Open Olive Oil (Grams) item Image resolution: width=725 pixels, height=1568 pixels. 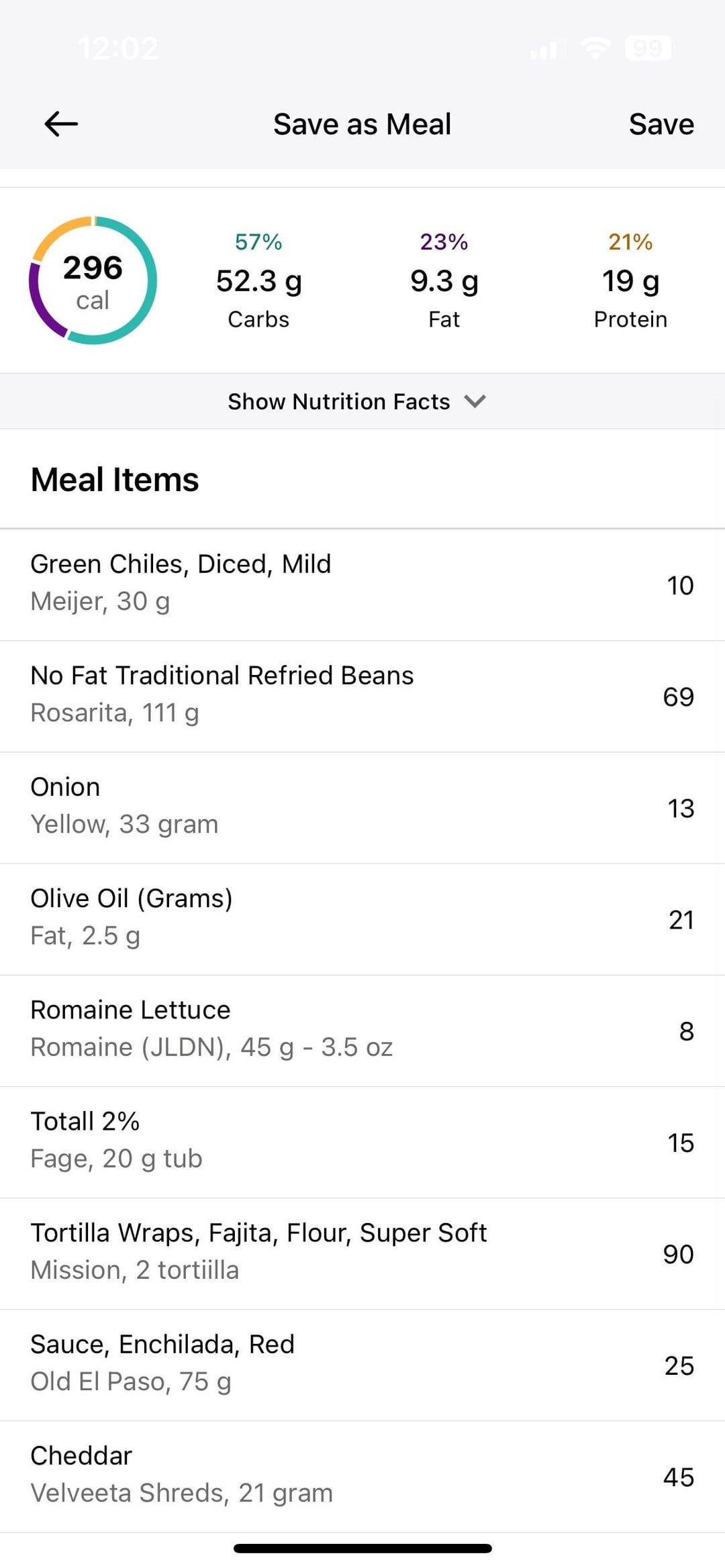[x=362, y=919]
